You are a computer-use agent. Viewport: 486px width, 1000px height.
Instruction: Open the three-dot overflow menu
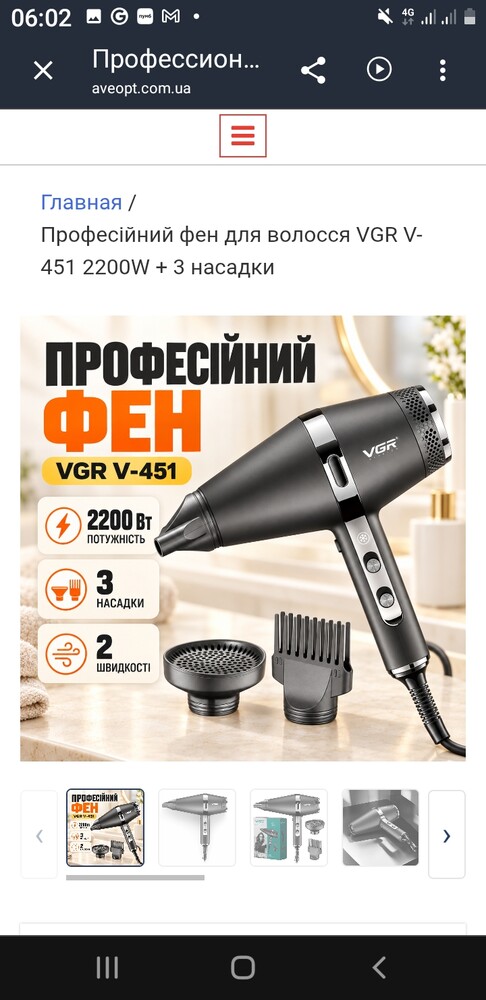tap(443, 70)
